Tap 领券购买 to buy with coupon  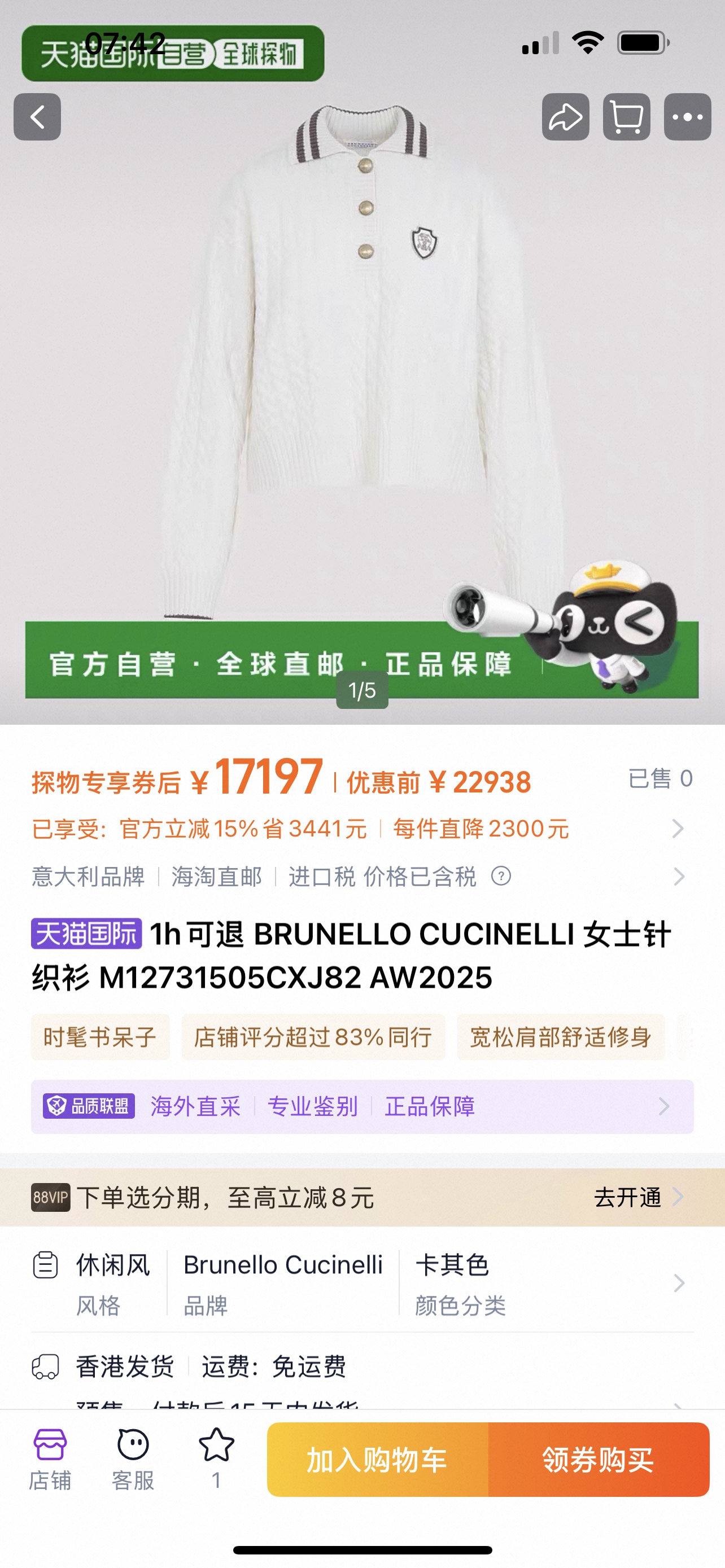click(599, 1460)
